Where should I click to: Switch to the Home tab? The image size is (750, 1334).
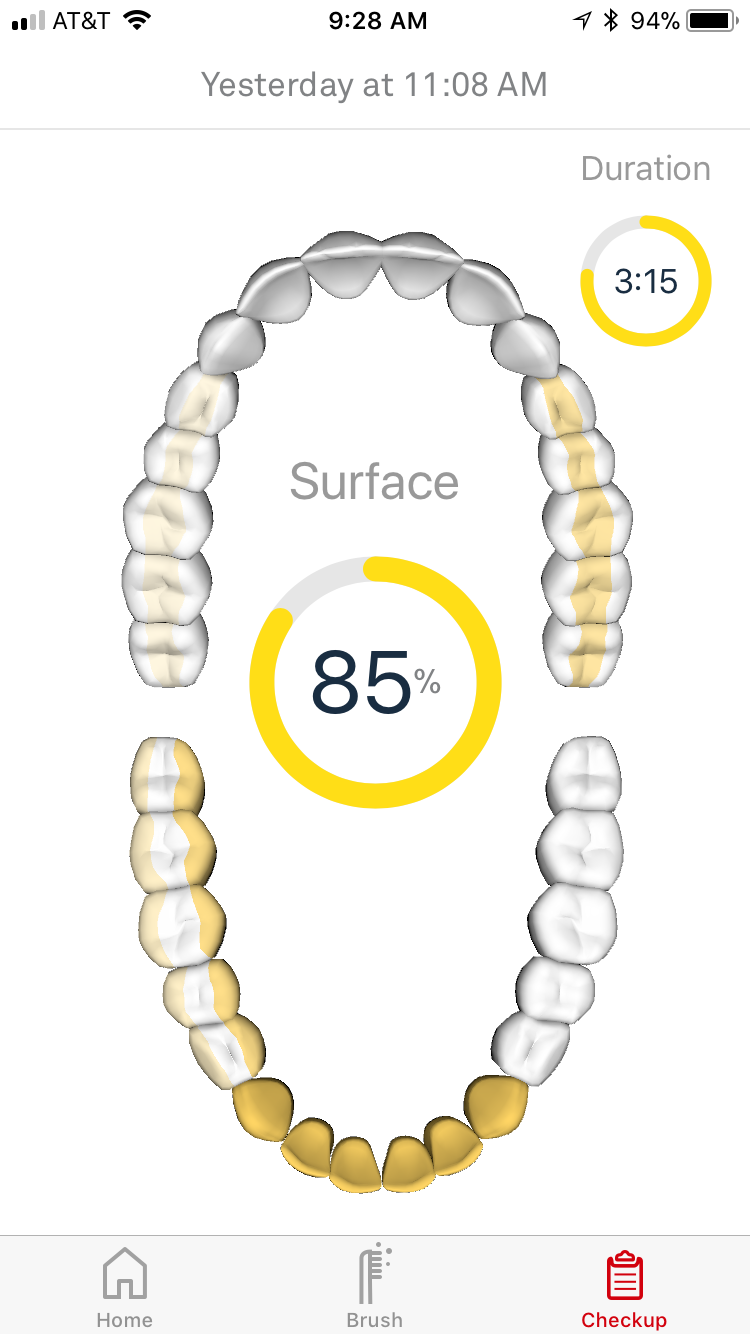[124, 1286]
